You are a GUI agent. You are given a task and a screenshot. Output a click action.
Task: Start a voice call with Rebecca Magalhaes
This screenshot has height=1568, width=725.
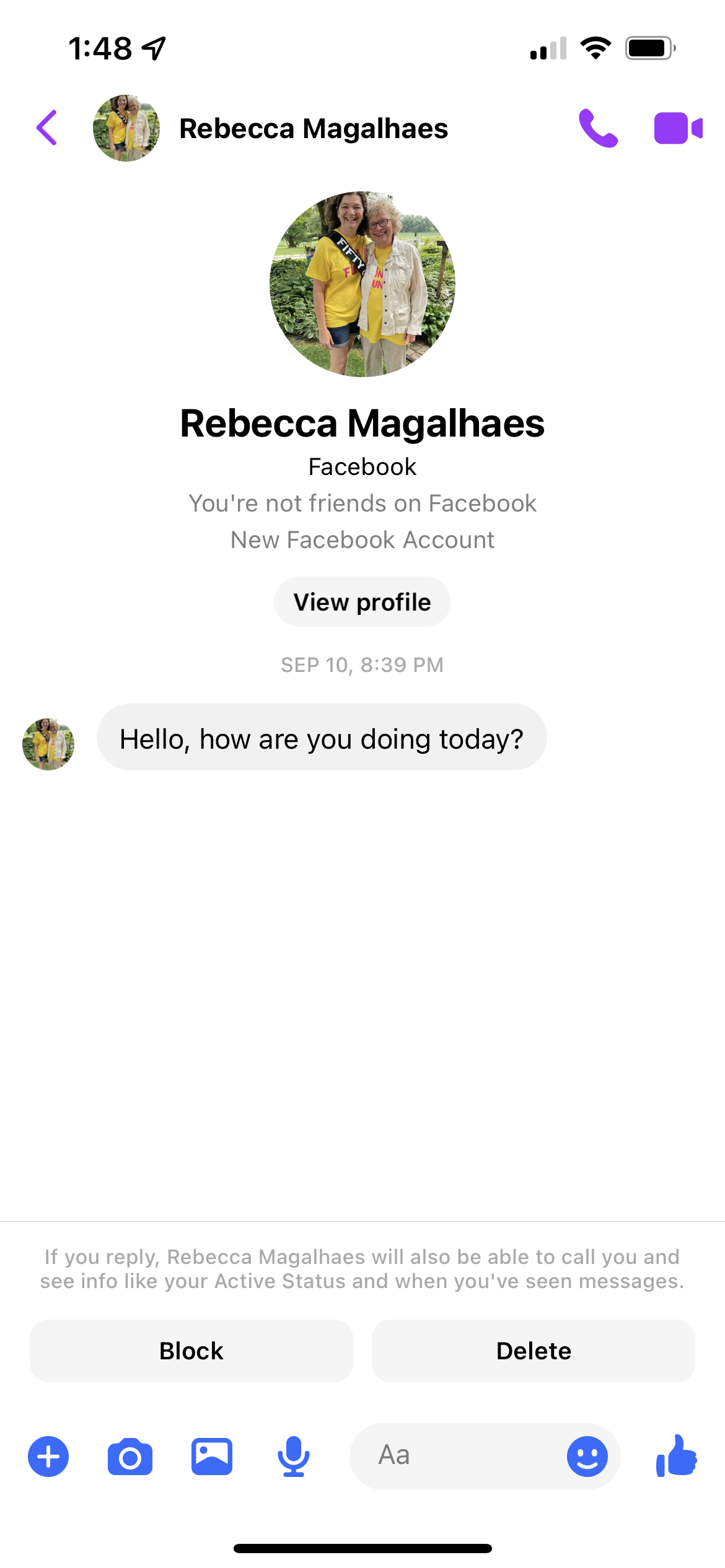tap(597, 128)
